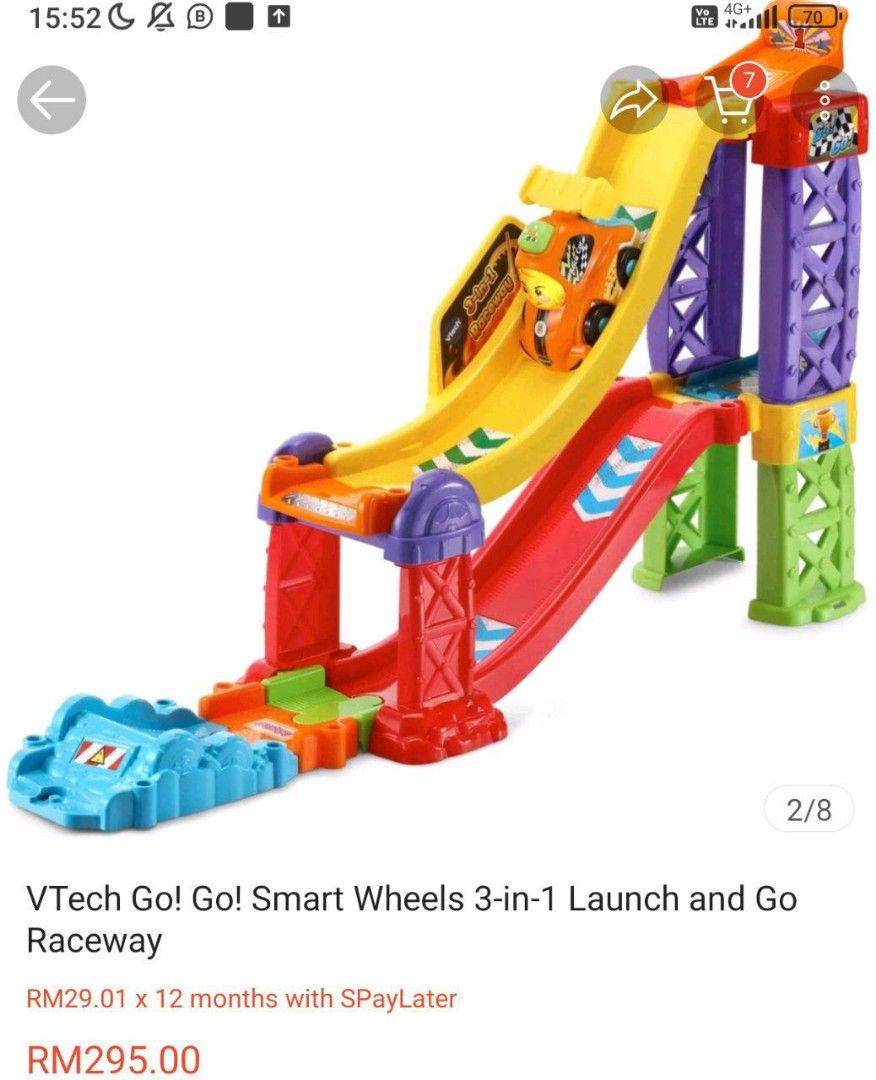Go back using the arrow button

pos(52,100)
